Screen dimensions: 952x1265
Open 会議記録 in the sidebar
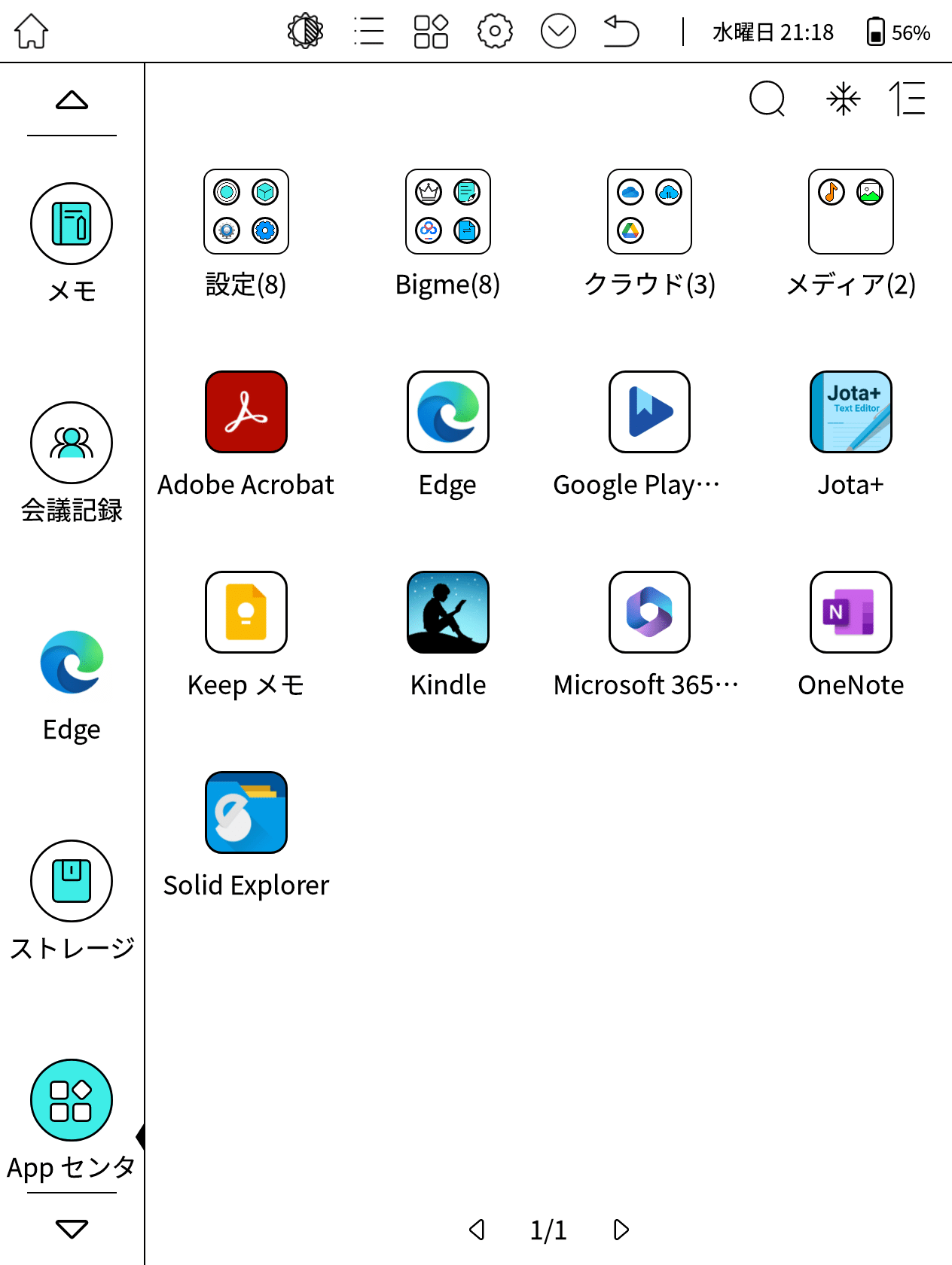point(72,443)
